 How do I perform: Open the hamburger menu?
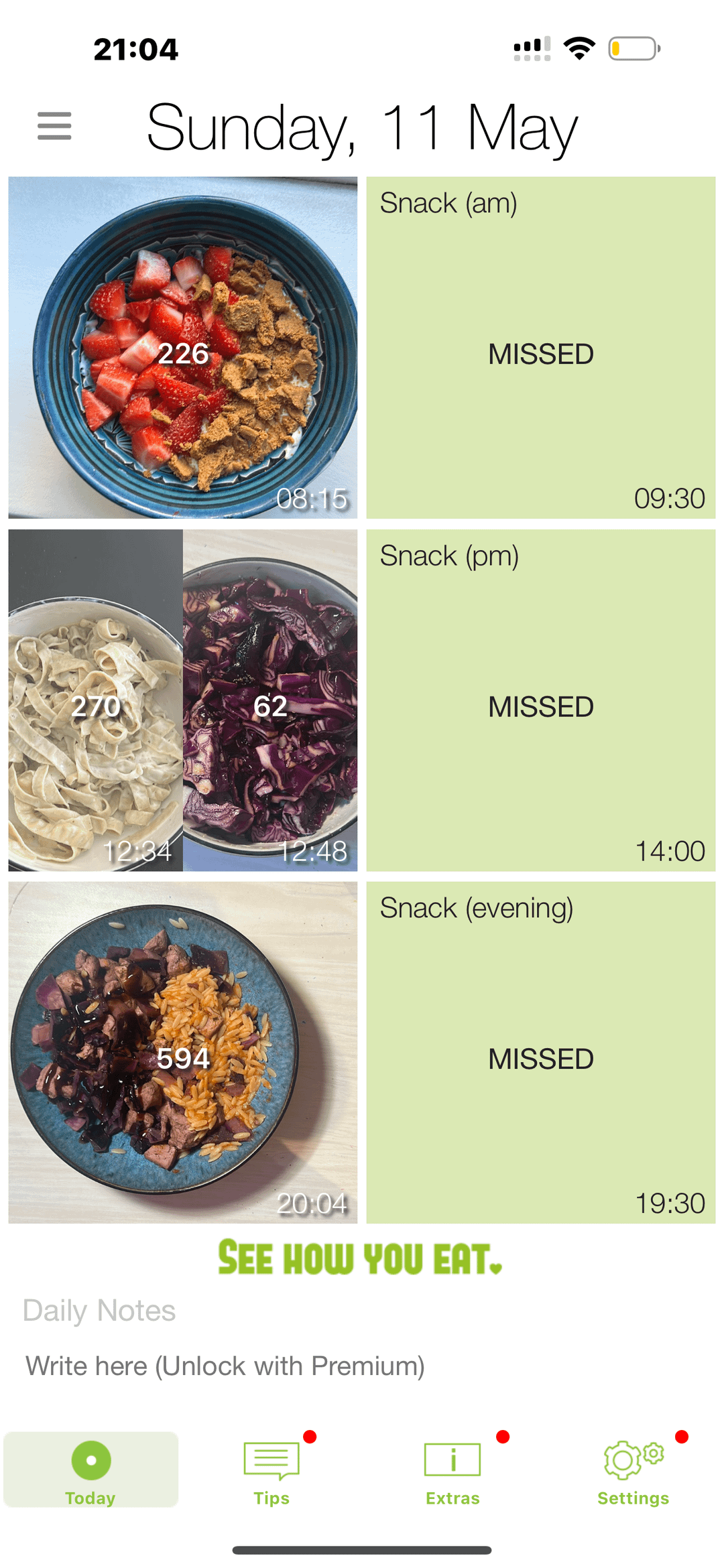pos(54,126)
